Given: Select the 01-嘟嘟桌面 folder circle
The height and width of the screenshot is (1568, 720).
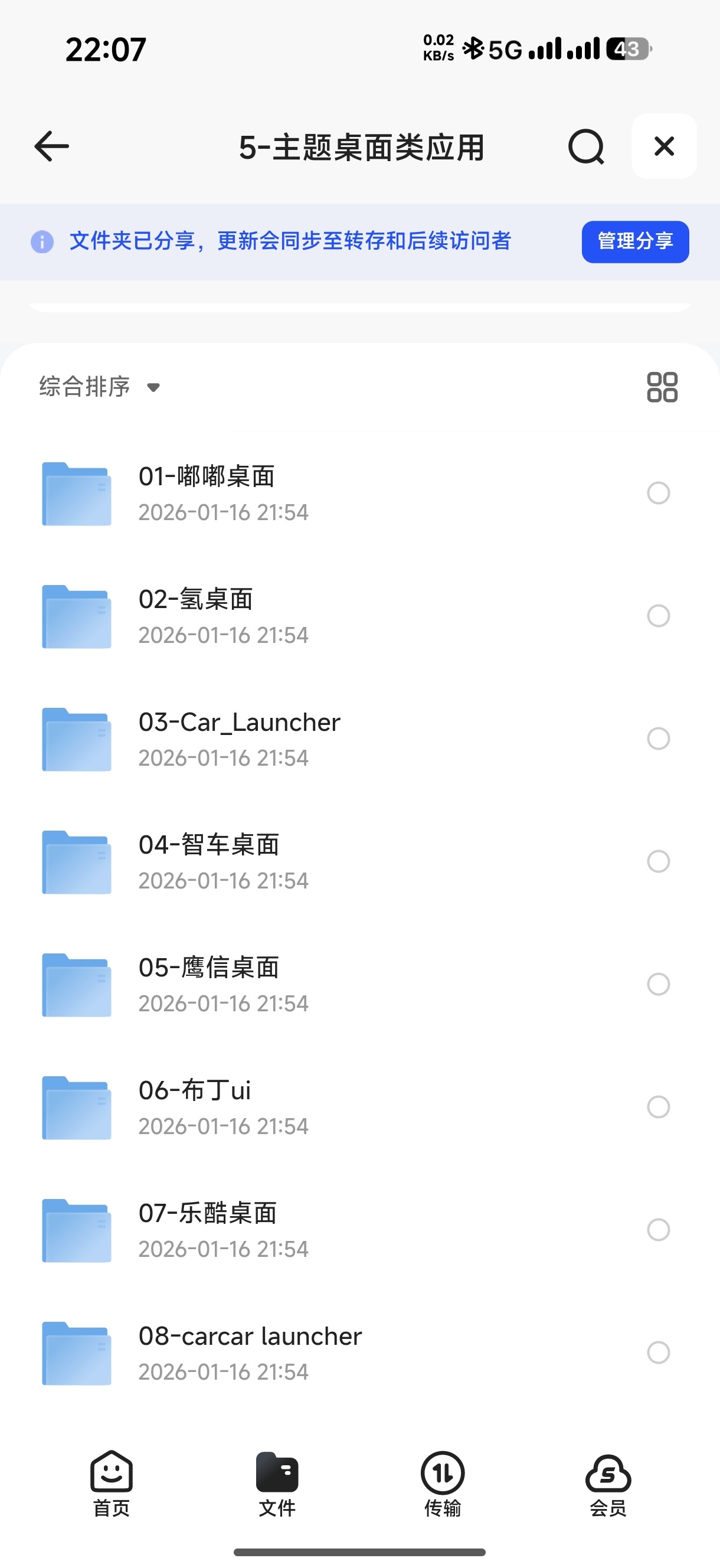Looking at the screenshot, I should [x=658, y=493].
